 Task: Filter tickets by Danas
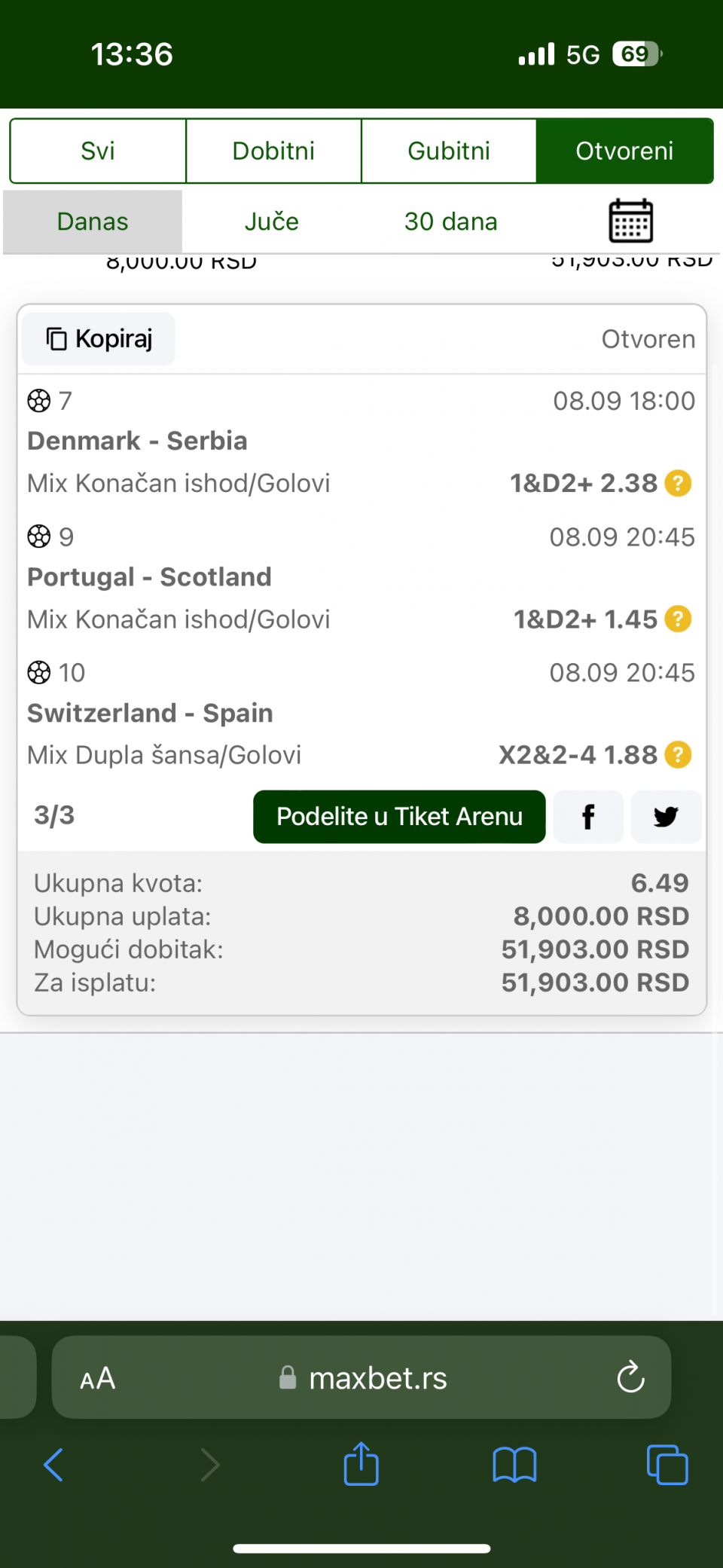coord(93,222)
